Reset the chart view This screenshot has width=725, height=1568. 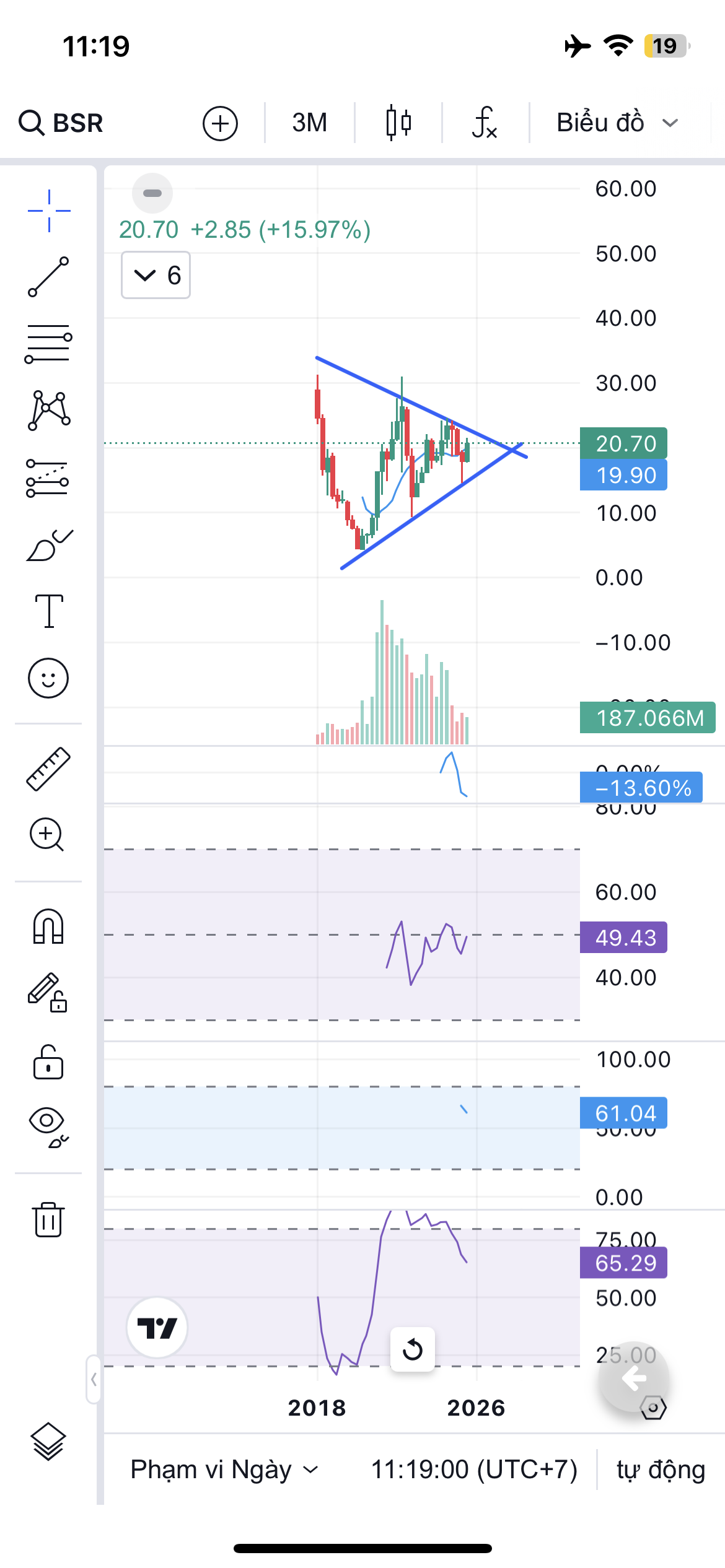tap(412, 1349)
